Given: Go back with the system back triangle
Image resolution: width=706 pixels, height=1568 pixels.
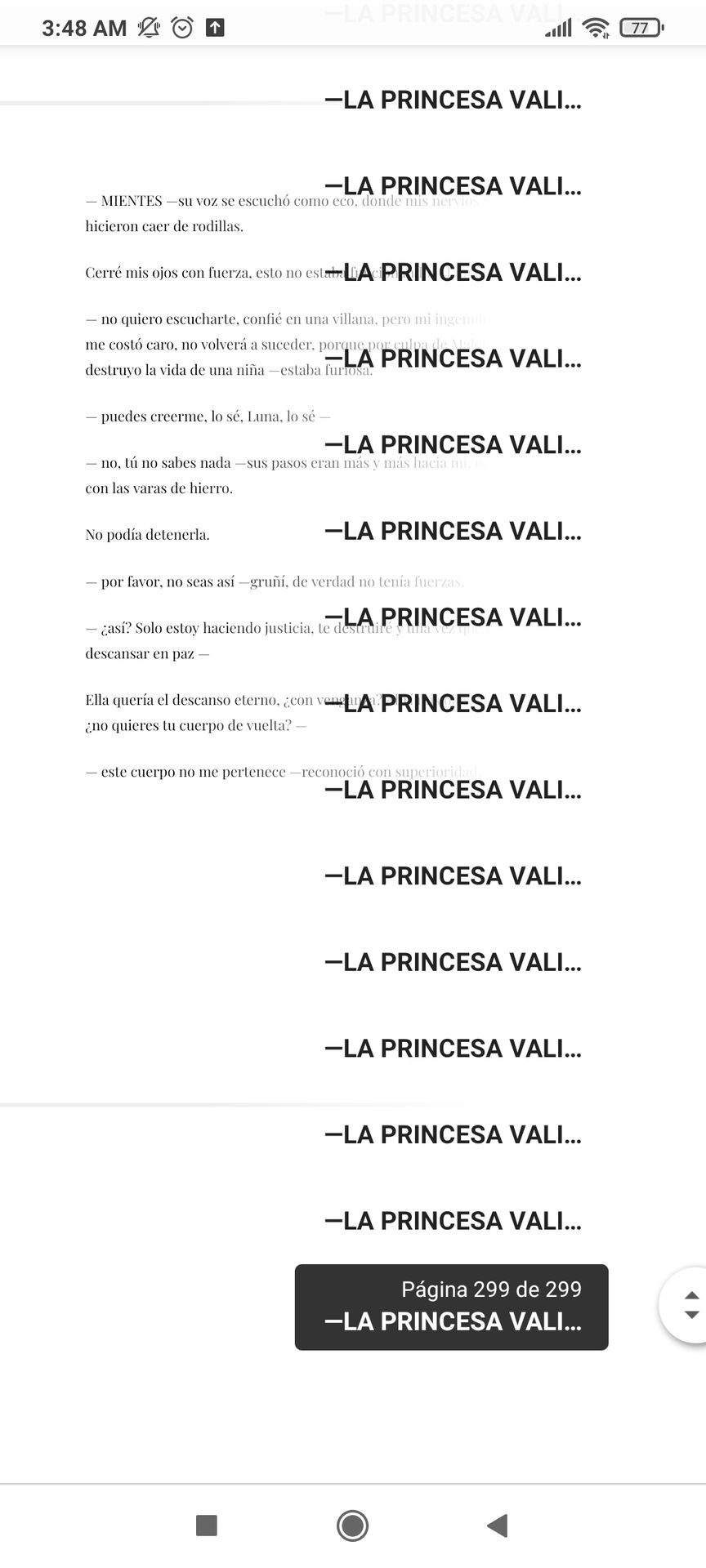Looking at the screenshot, I should click(497, 1525).
